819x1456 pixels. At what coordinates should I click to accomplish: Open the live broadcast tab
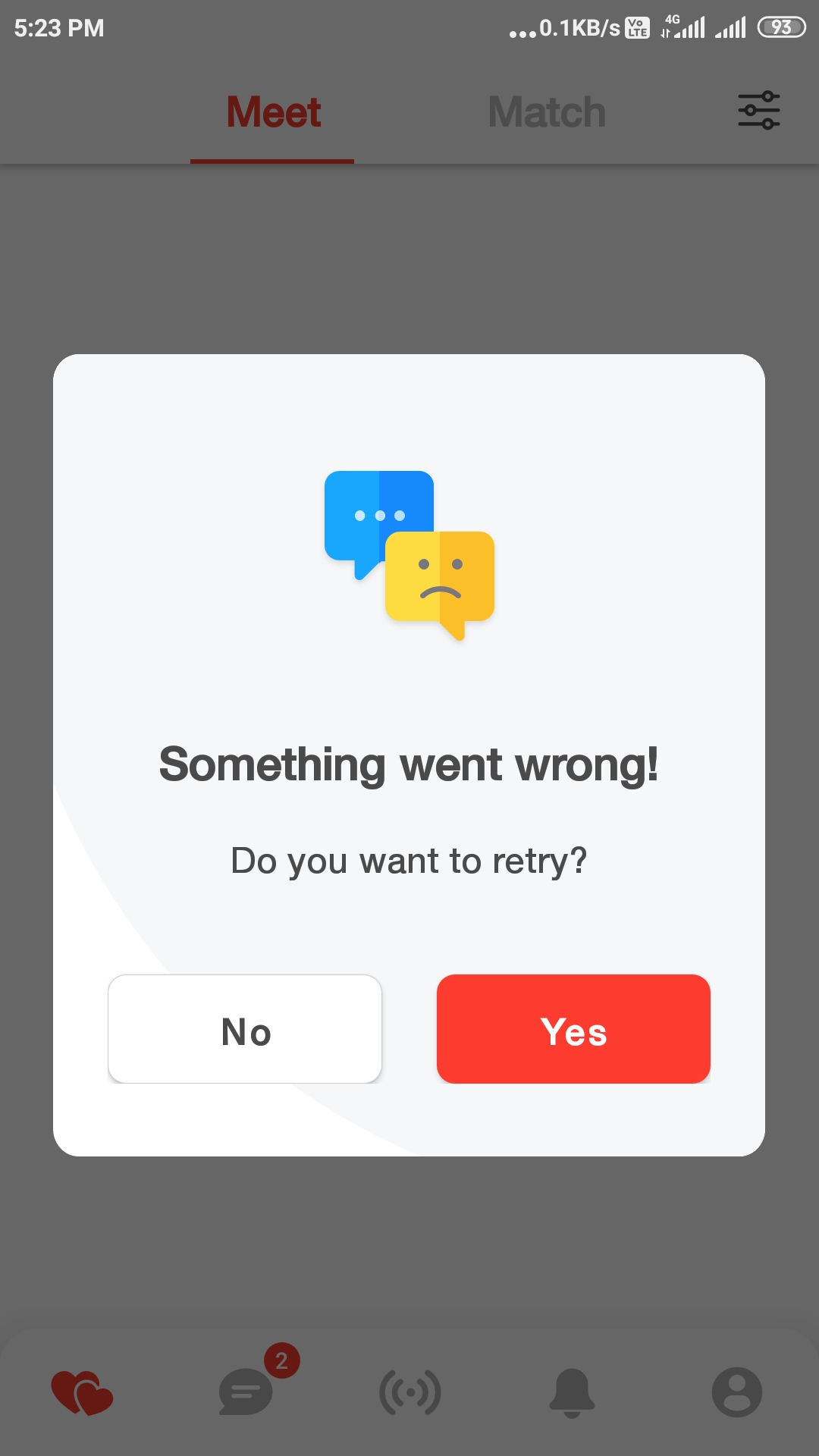tap(410, 1392)
